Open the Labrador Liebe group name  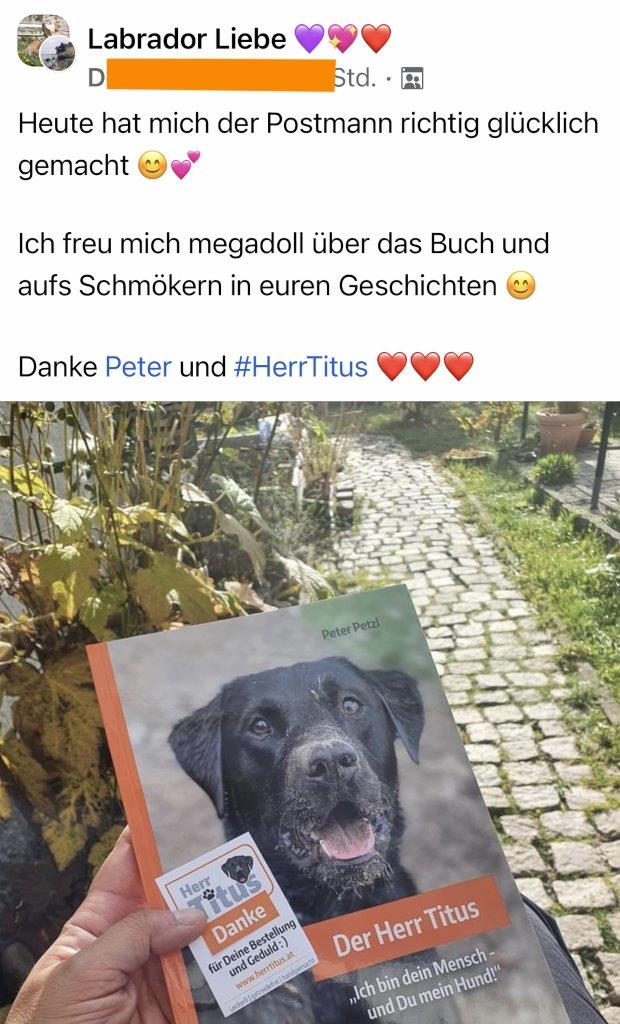189,39
